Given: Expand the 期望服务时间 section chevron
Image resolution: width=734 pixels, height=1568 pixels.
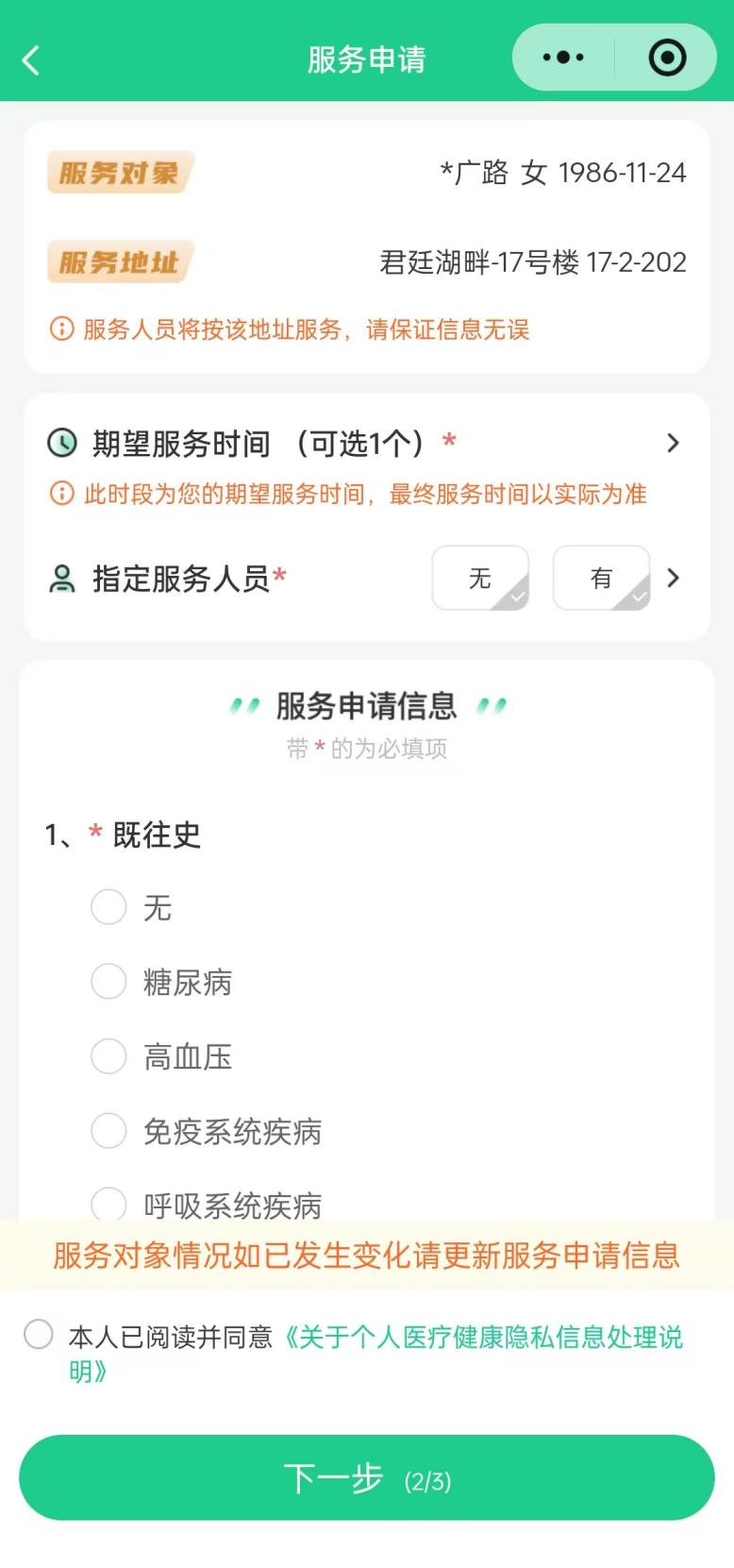Looking at the screenshot, I should coord(673,443).
